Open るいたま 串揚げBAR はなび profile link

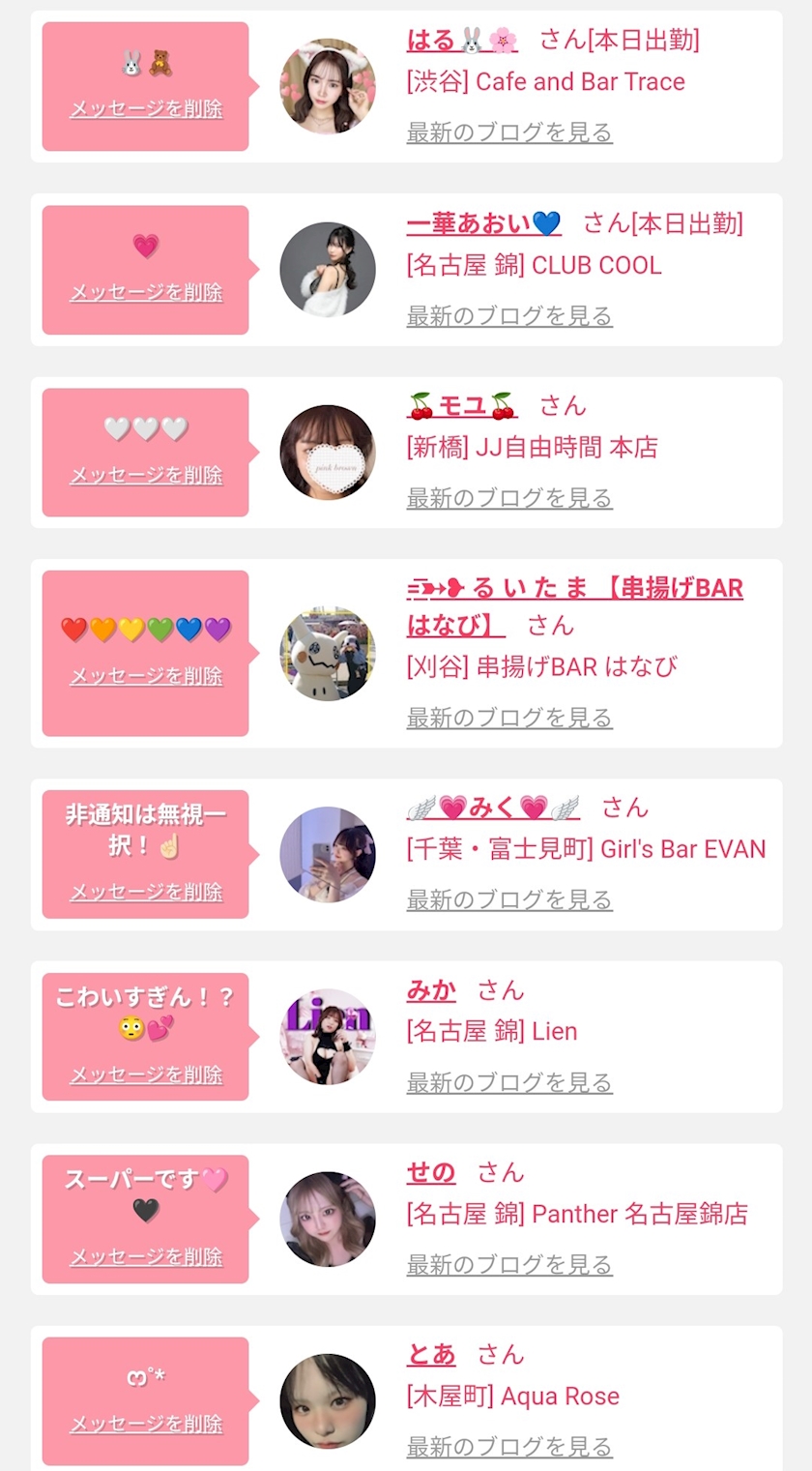click(x=574, y=606)
